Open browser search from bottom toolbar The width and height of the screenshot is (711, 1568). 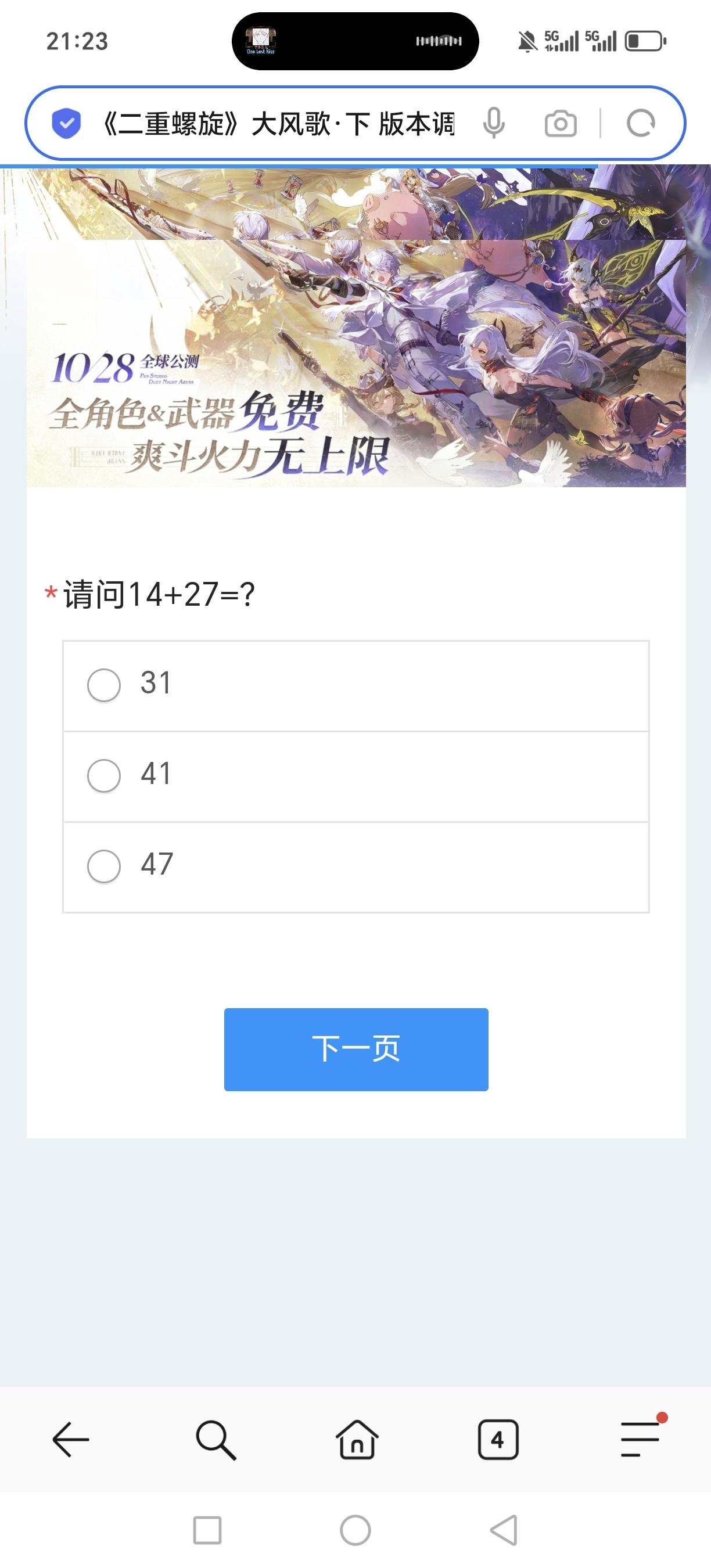coord(216,1440)
